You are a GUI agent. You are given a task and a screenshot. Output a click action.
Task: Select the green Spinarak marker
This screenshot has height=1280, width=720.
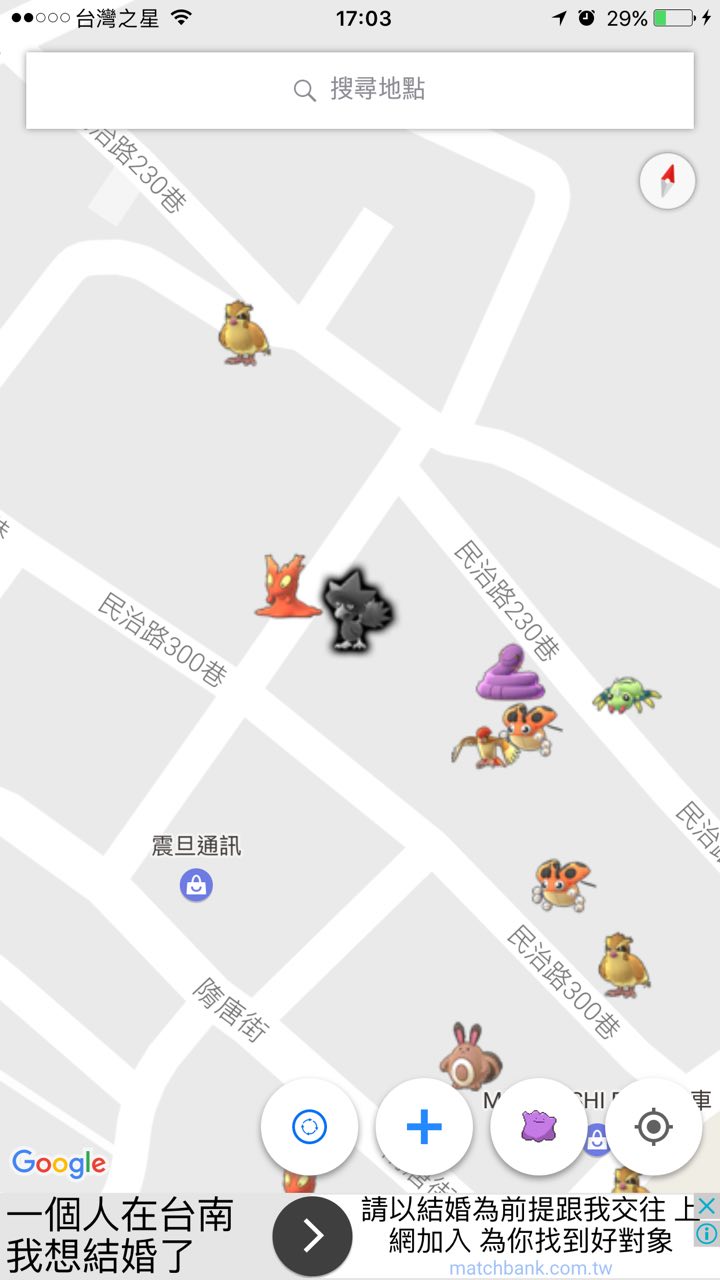[626, 694]
